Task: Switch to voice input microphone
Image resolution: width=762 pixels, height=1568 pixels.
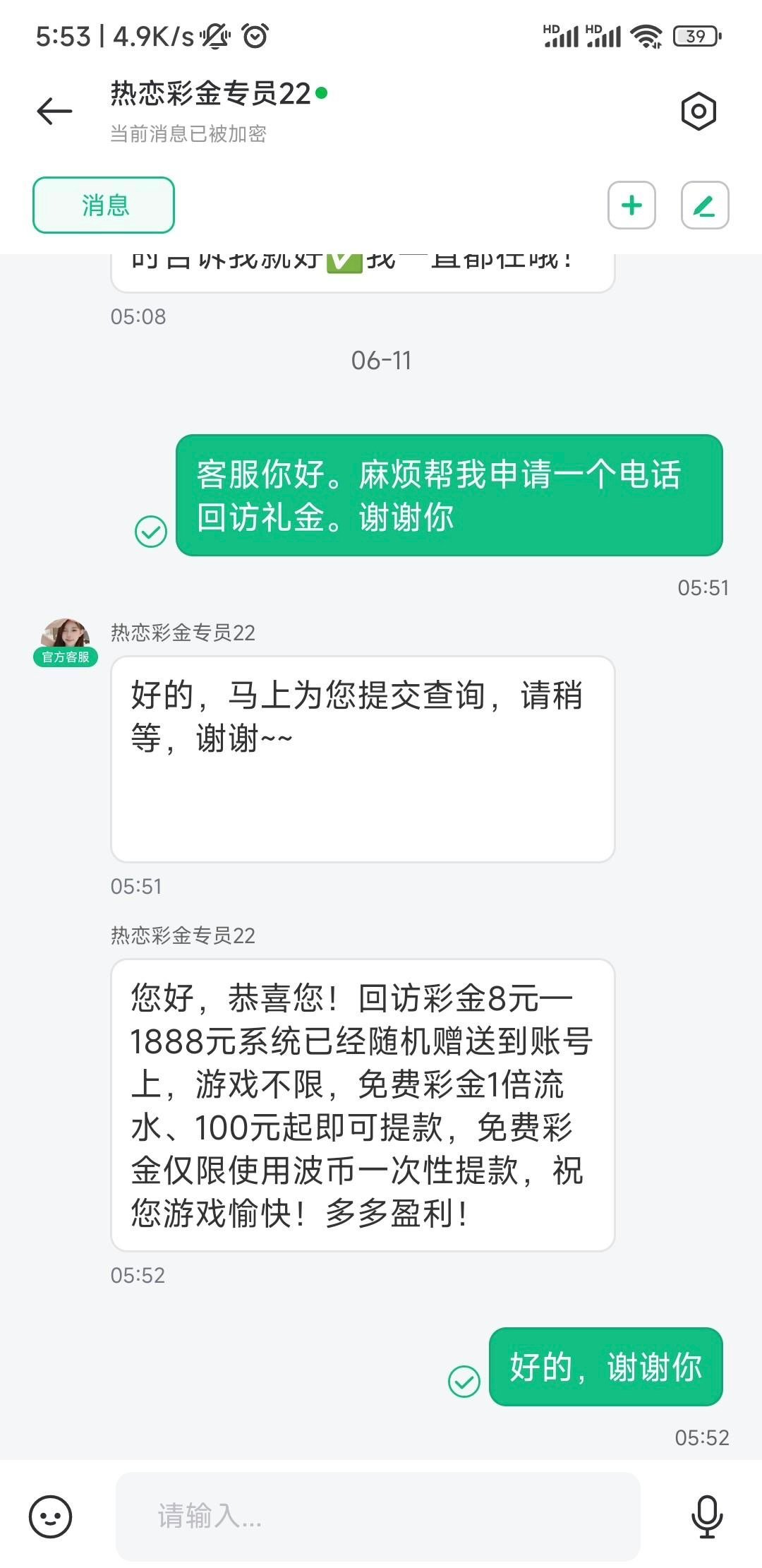Action: pos(706,1516)
